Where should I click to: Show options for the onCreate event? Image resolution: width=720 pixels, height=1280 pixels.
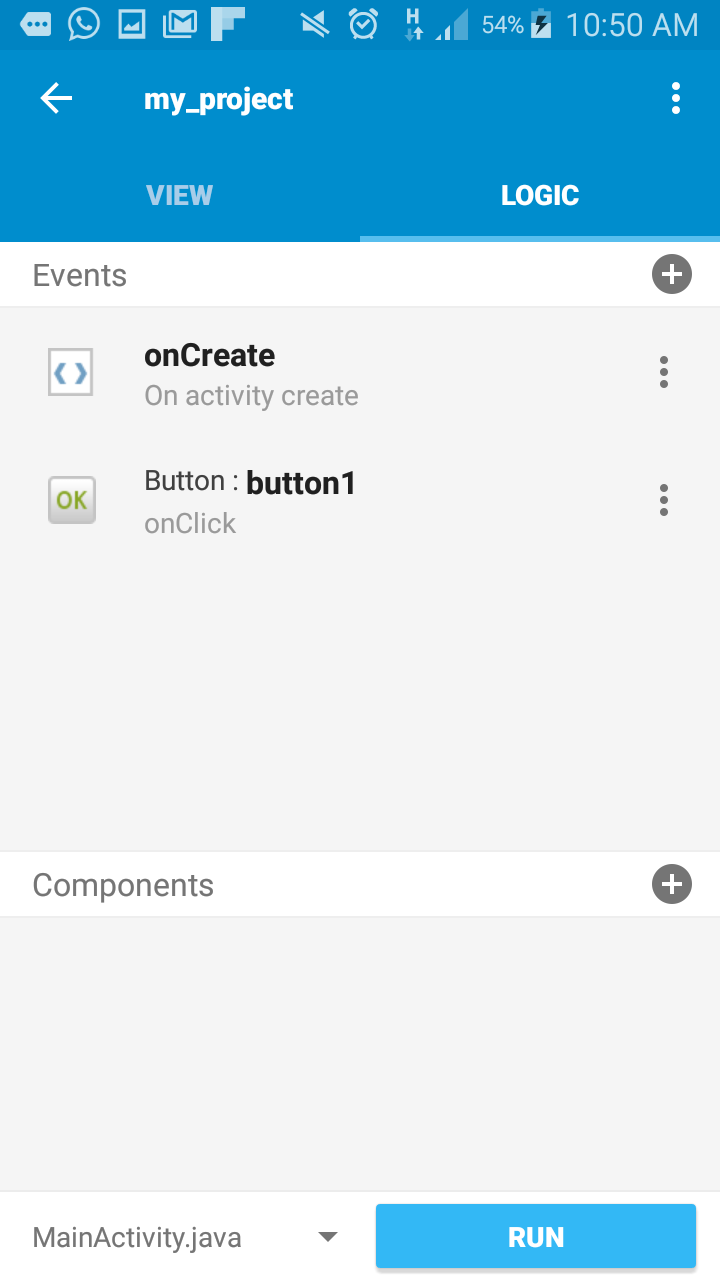point(664,372)
